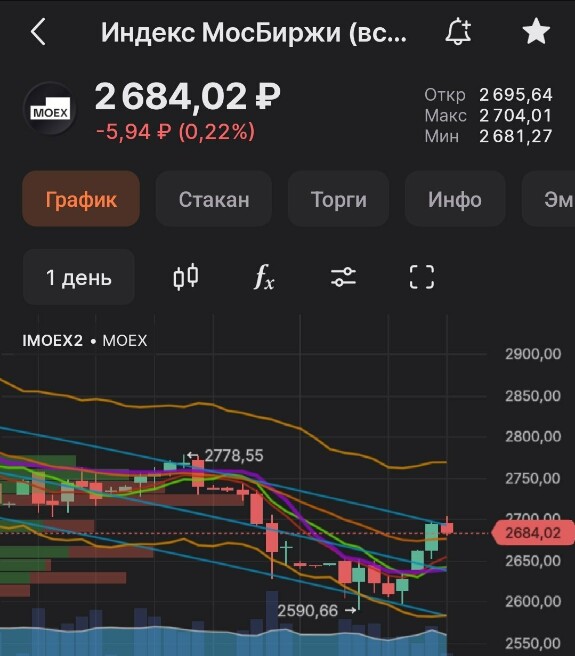Select the График tab

coord(81,199)
